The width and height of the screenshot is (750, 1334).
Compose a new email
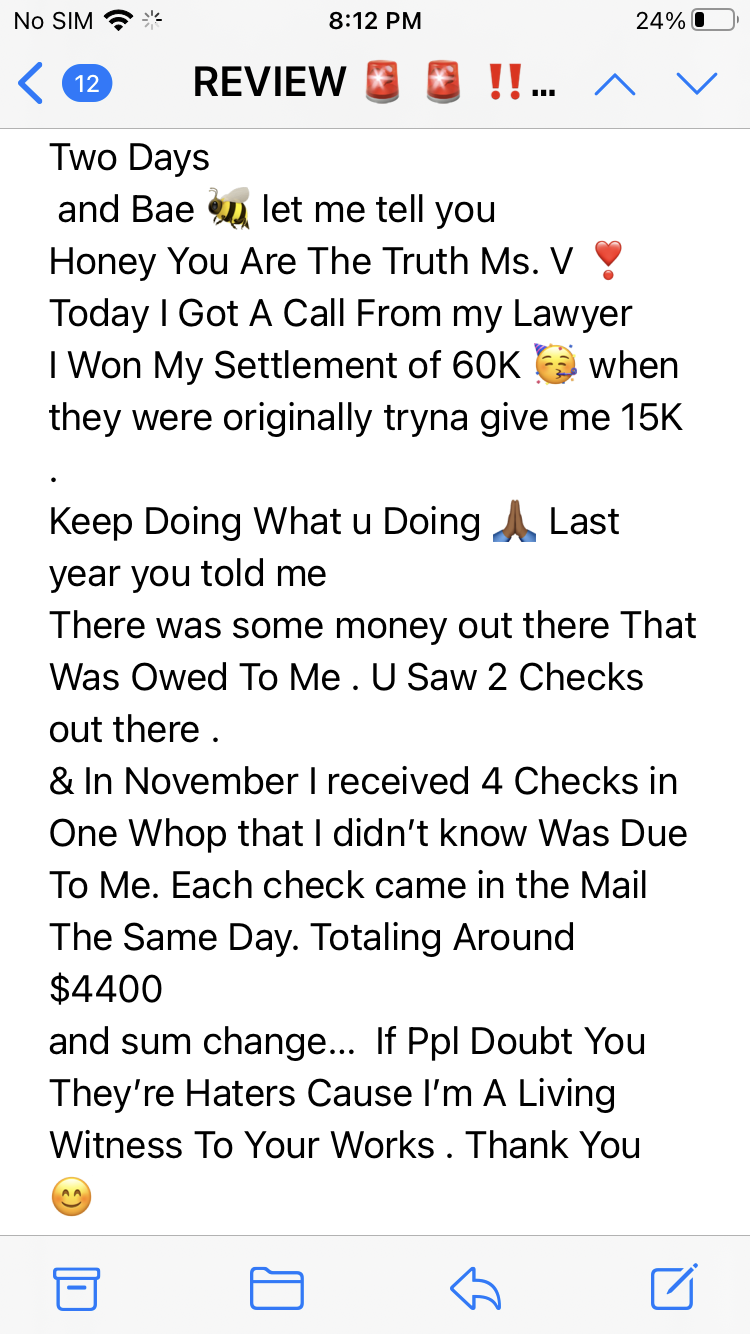(x=673, y=1287)
